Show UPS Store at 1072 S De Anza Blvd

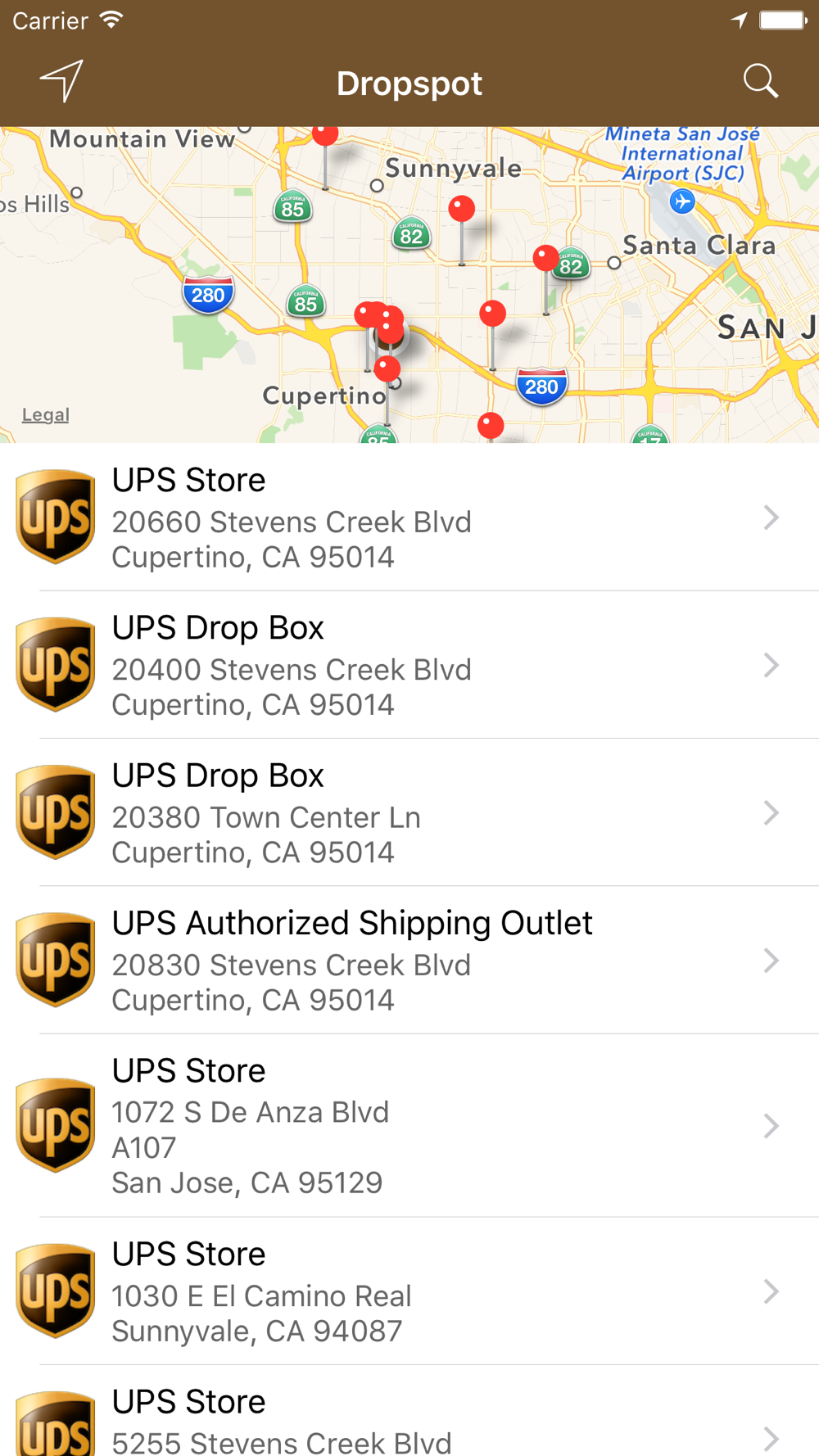pyautogui.click(x=409, y=1125)
